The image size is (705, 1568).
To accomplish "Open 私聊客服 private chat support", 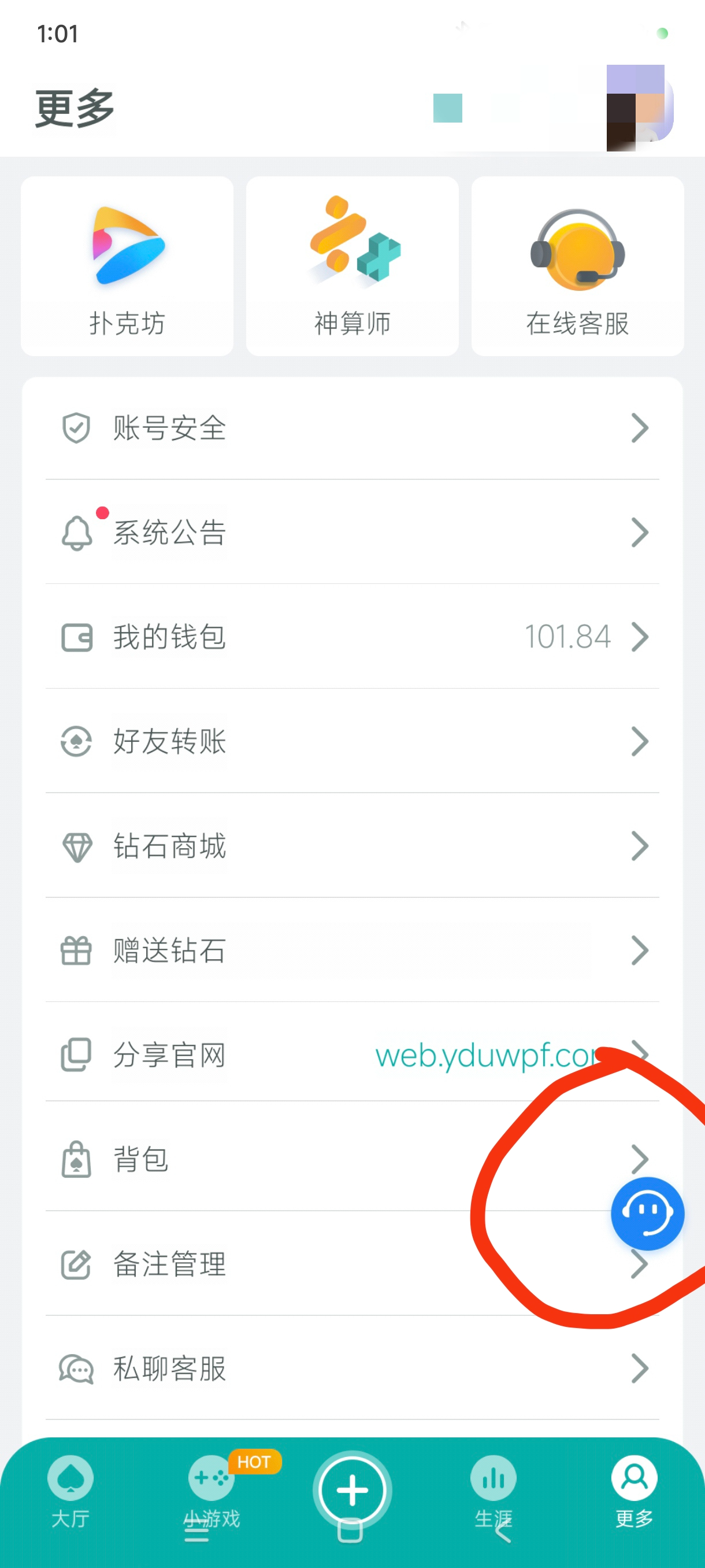I will click(x=352, y=1369).
